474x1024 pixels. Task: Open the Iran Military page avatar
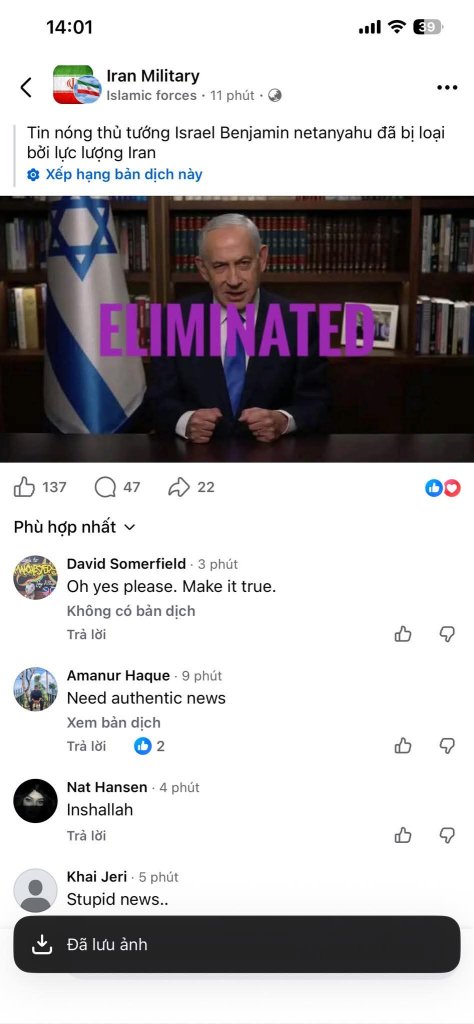pos(76,85)
